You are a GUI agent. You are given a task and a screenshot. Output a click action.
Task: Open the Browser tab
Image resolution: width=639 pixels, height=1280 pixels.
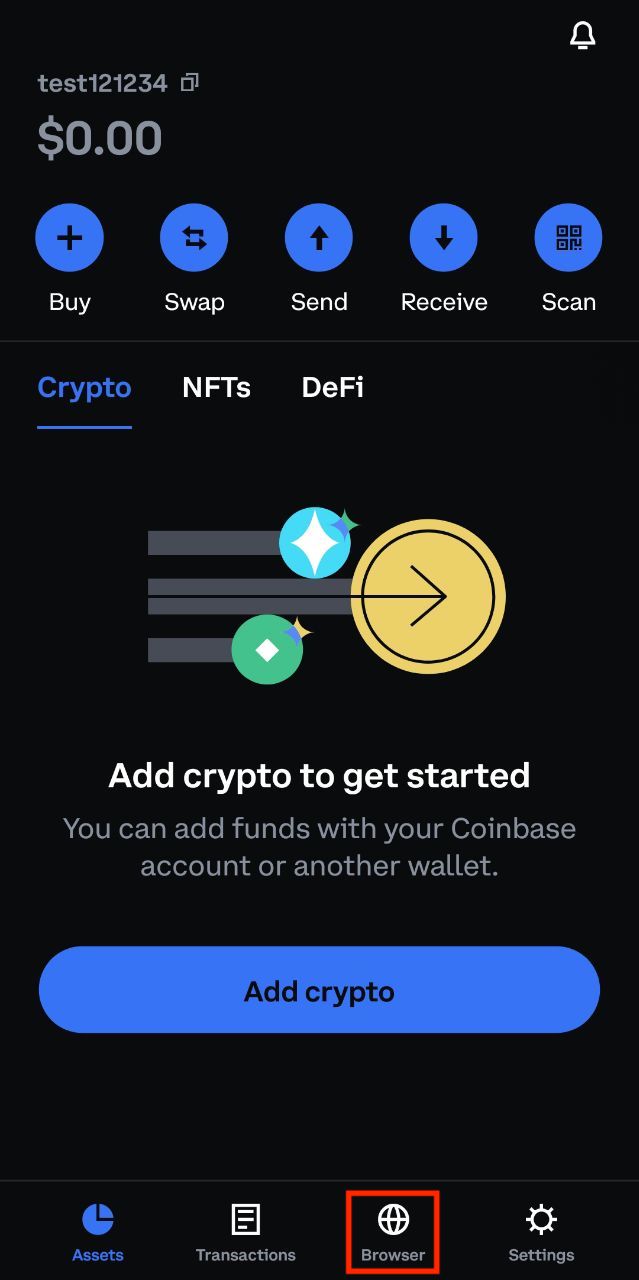tap(393, 1232)
